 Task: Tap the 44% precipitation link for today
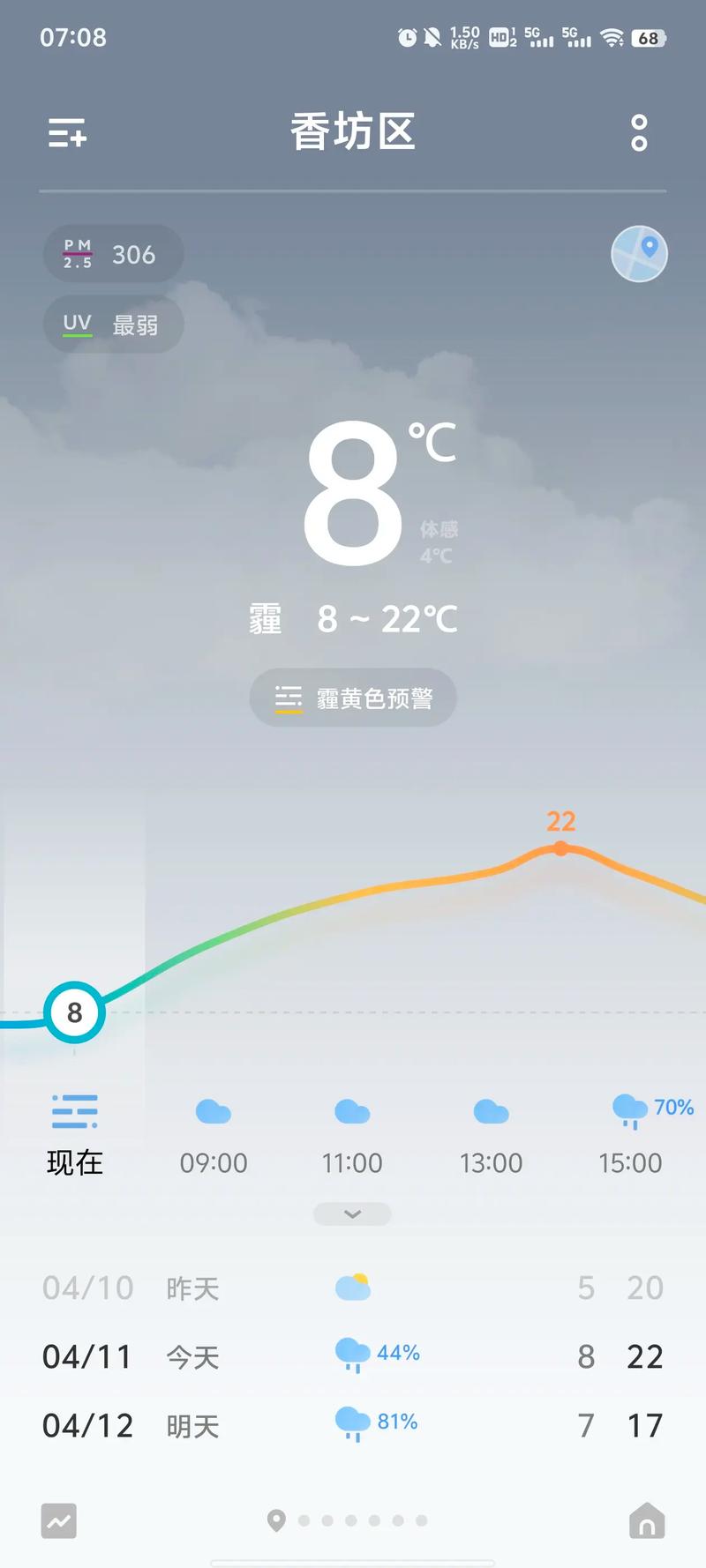396,1354
